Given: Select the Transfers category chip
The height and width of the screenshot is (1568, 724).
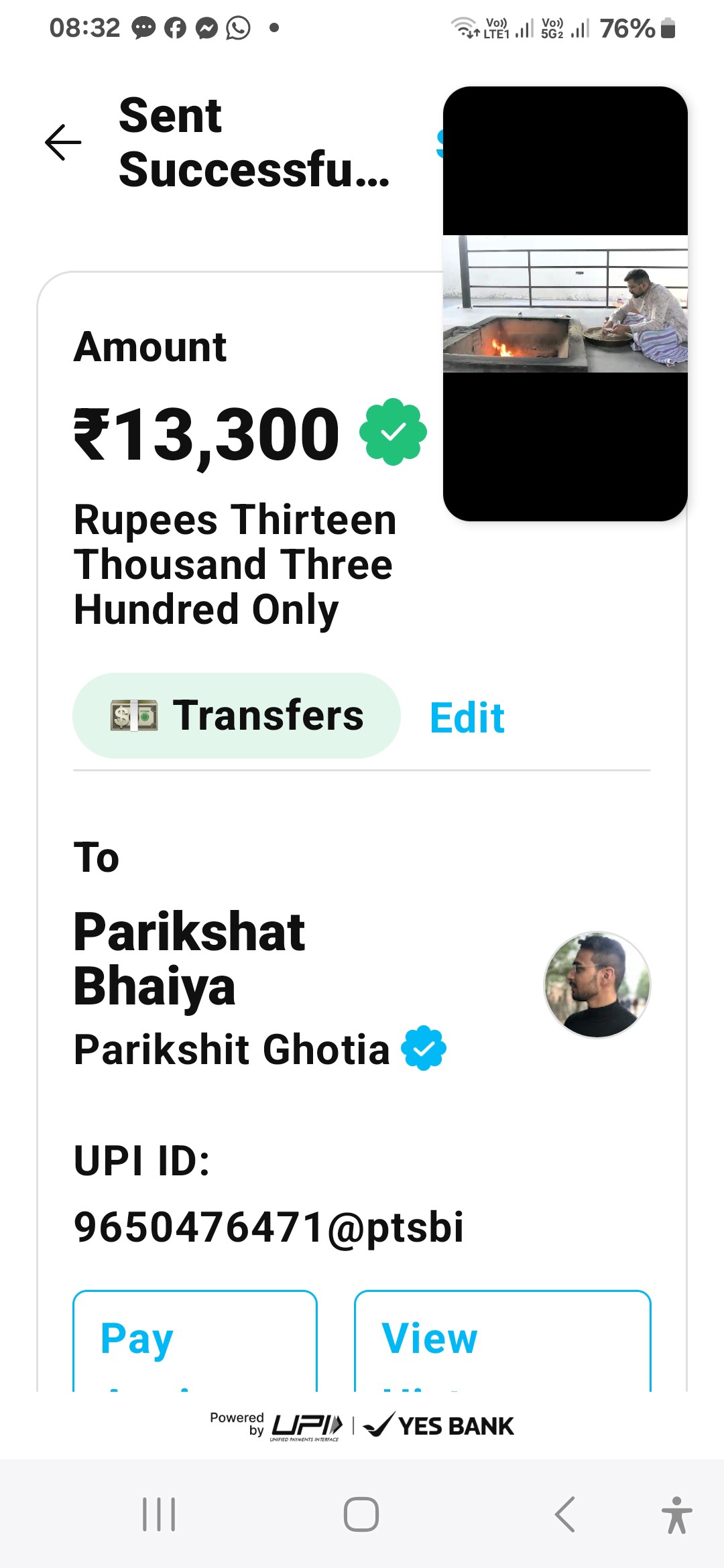Looking at the screenshot, I should [237, 716].
